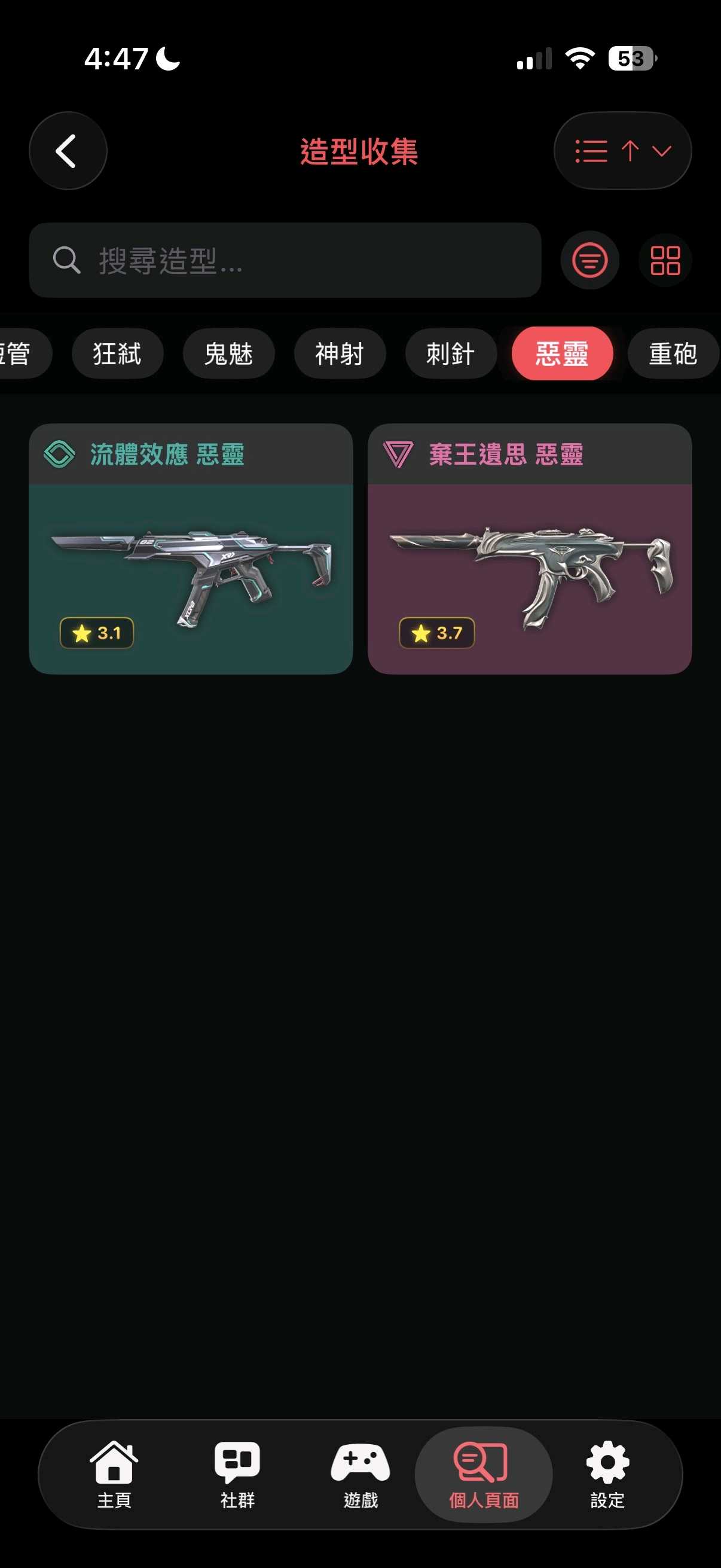Screen dimensions: 721x1568
Task: Select the 惡靈 weapon chip
Action: 561,353
